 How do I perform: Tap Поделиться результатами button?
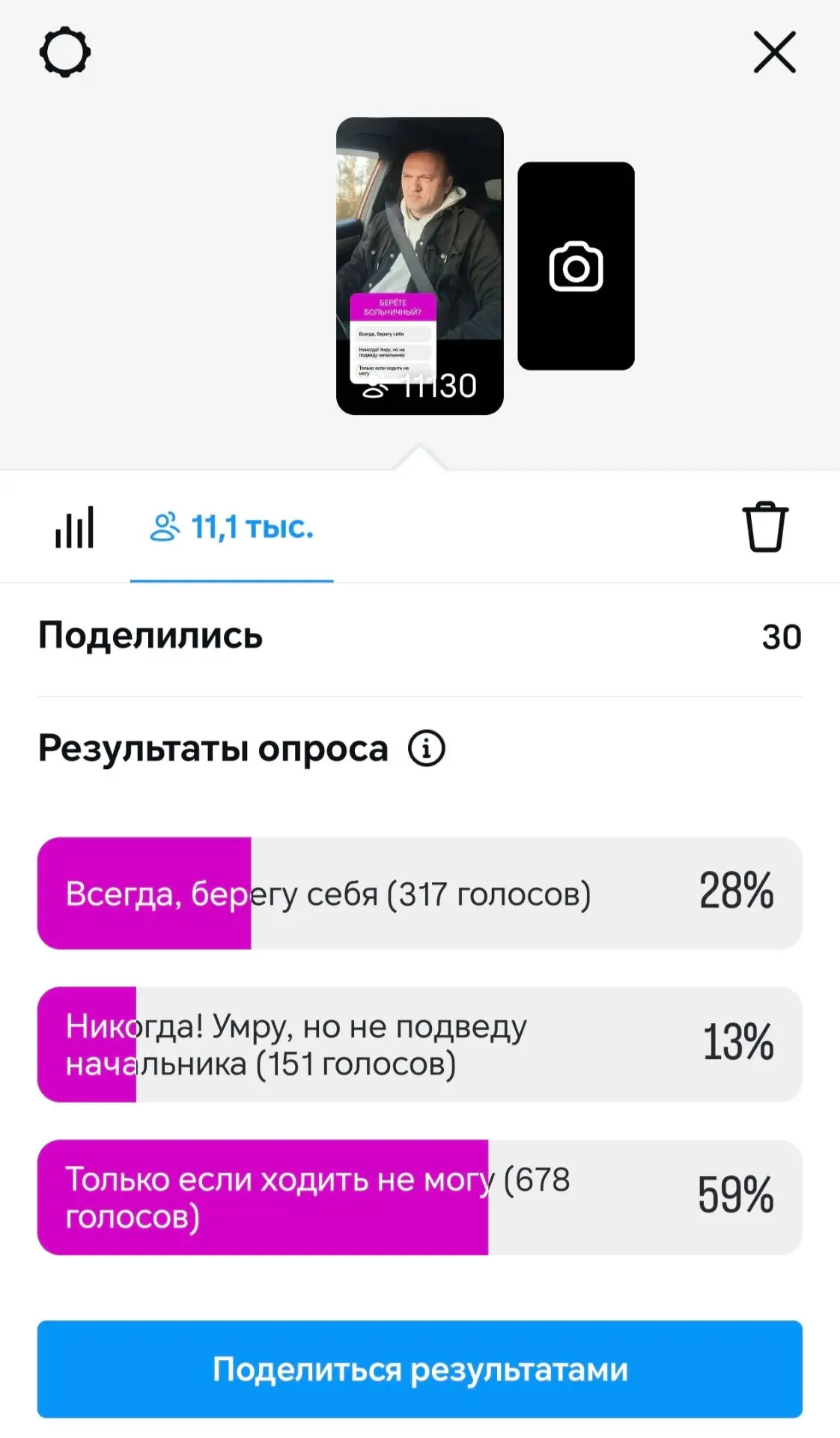point(419,1369)
